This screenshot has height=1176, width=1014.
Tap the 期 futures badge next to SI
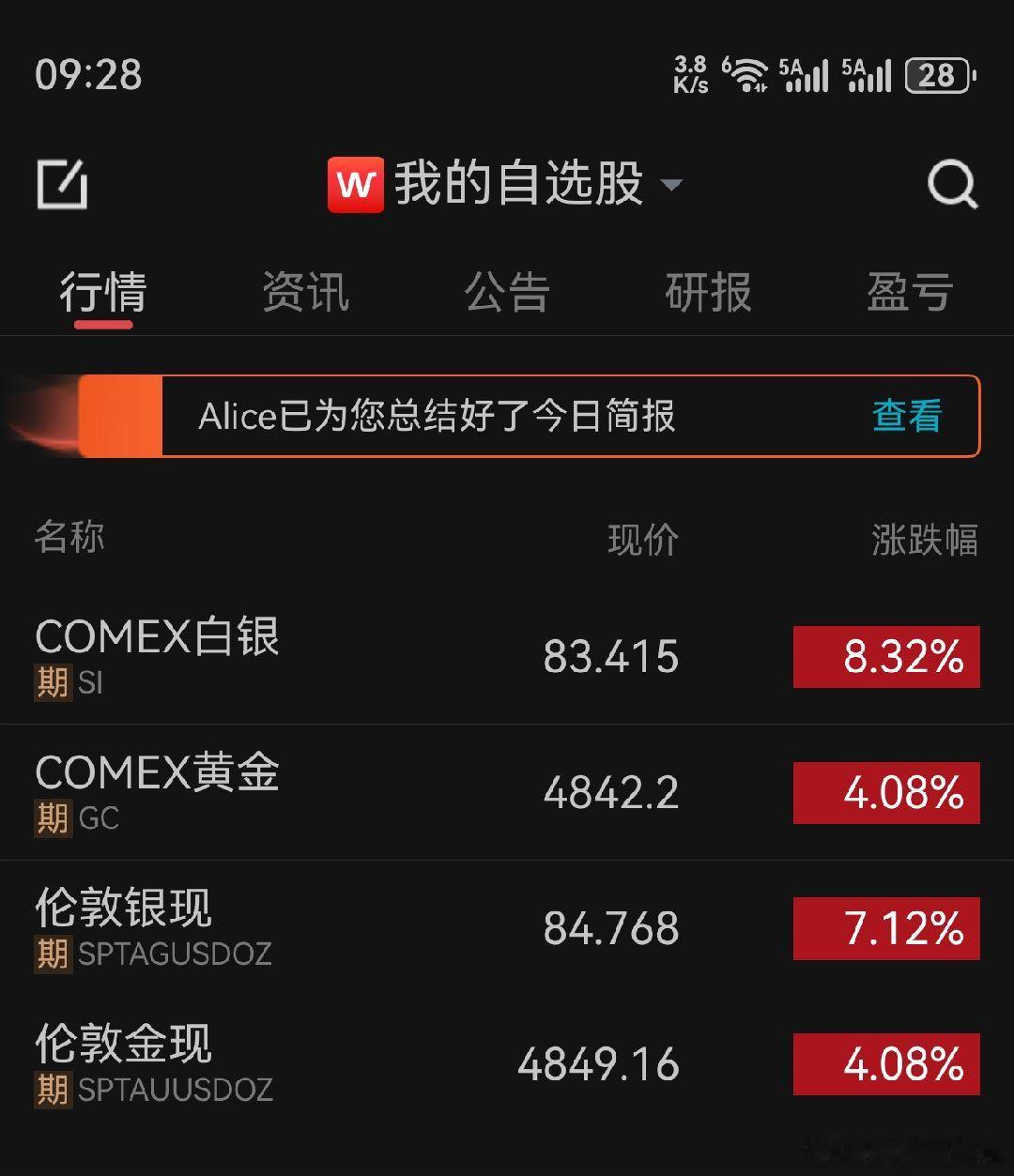[x=52, y=684]
